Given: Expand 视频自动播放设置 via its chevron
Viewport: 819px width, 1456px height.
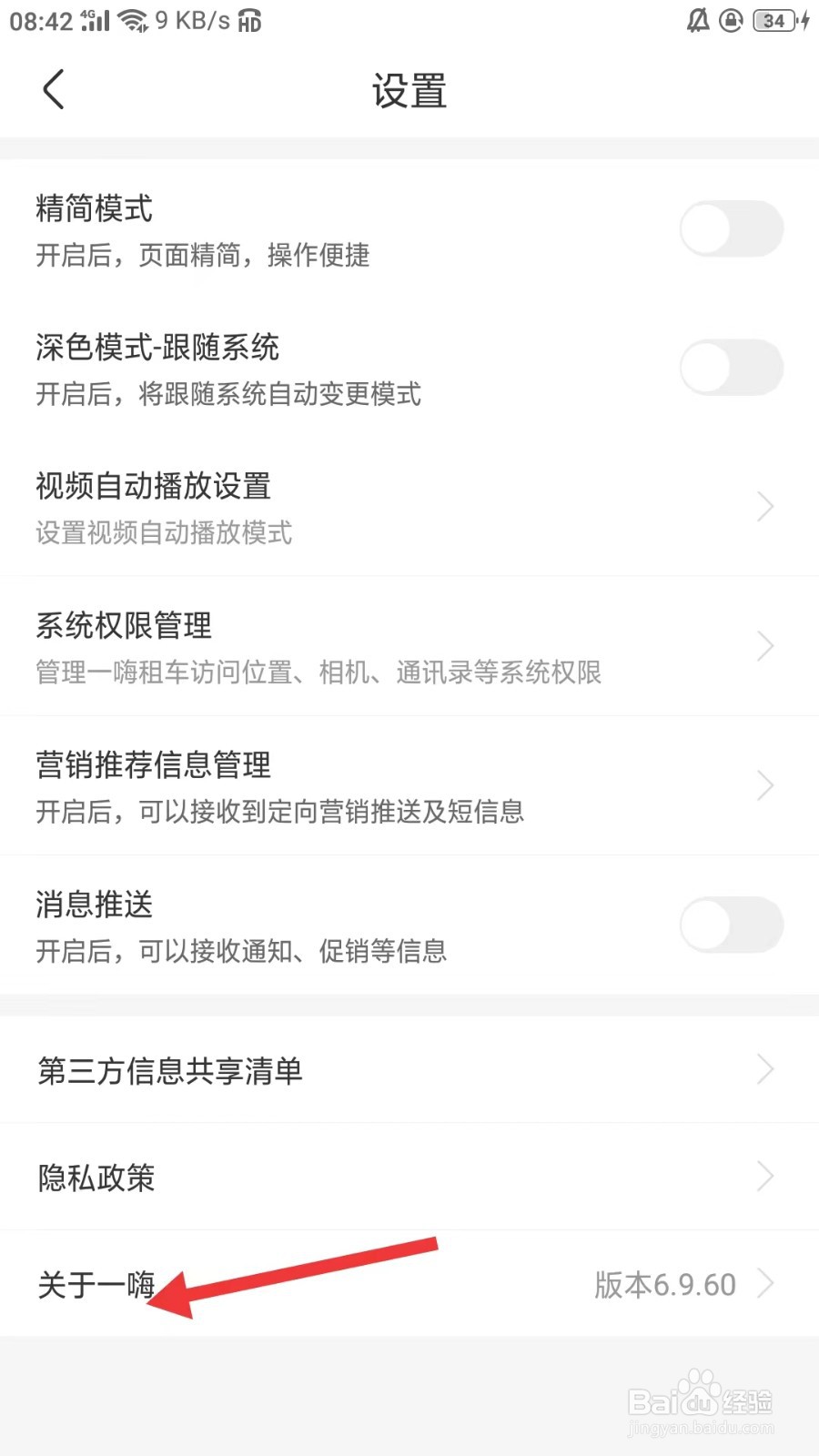Looking at the screenshot, I should coord(763,506).
